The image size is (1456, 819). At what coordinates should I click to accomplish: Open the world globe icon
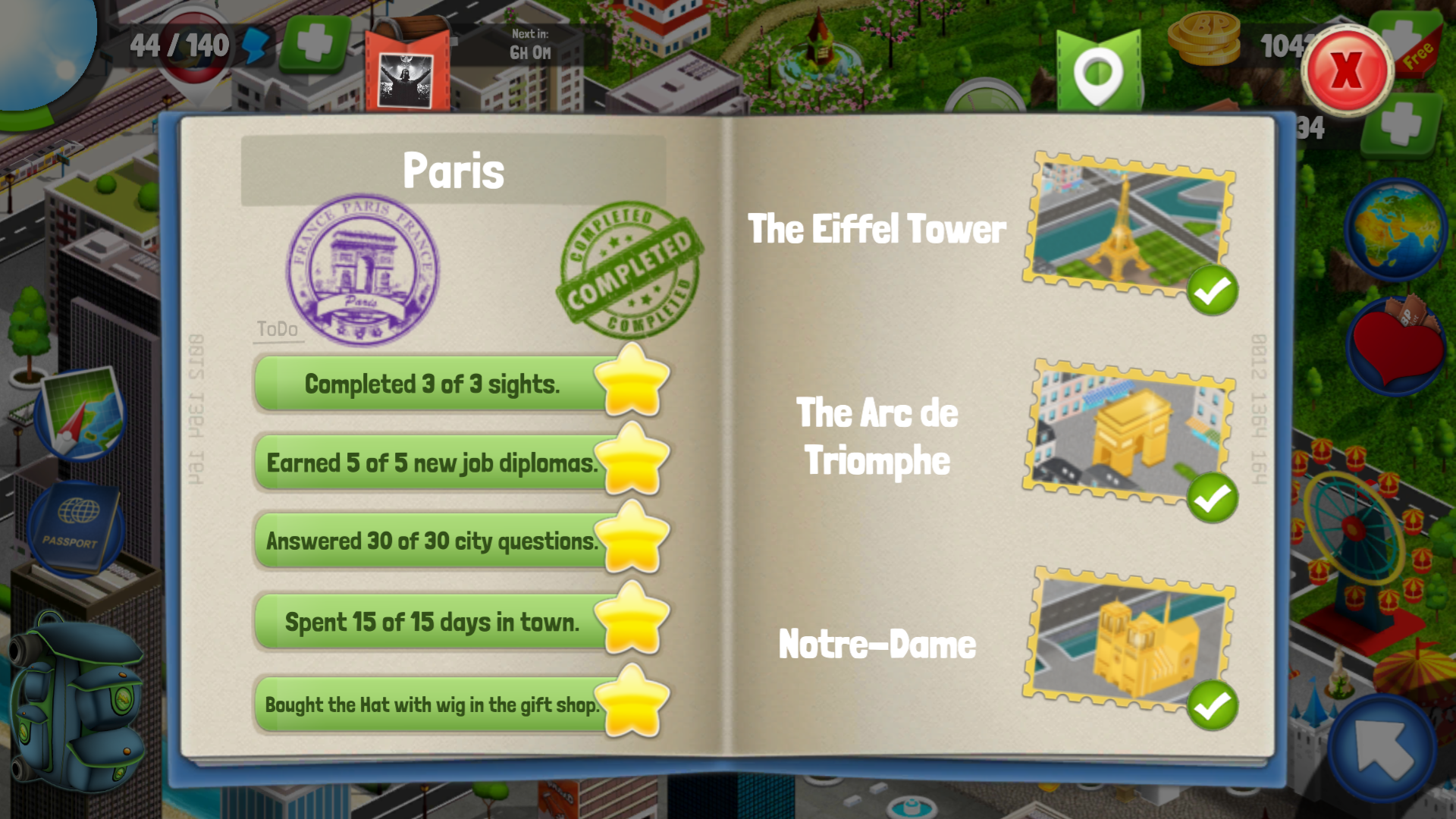[1395, 228]
